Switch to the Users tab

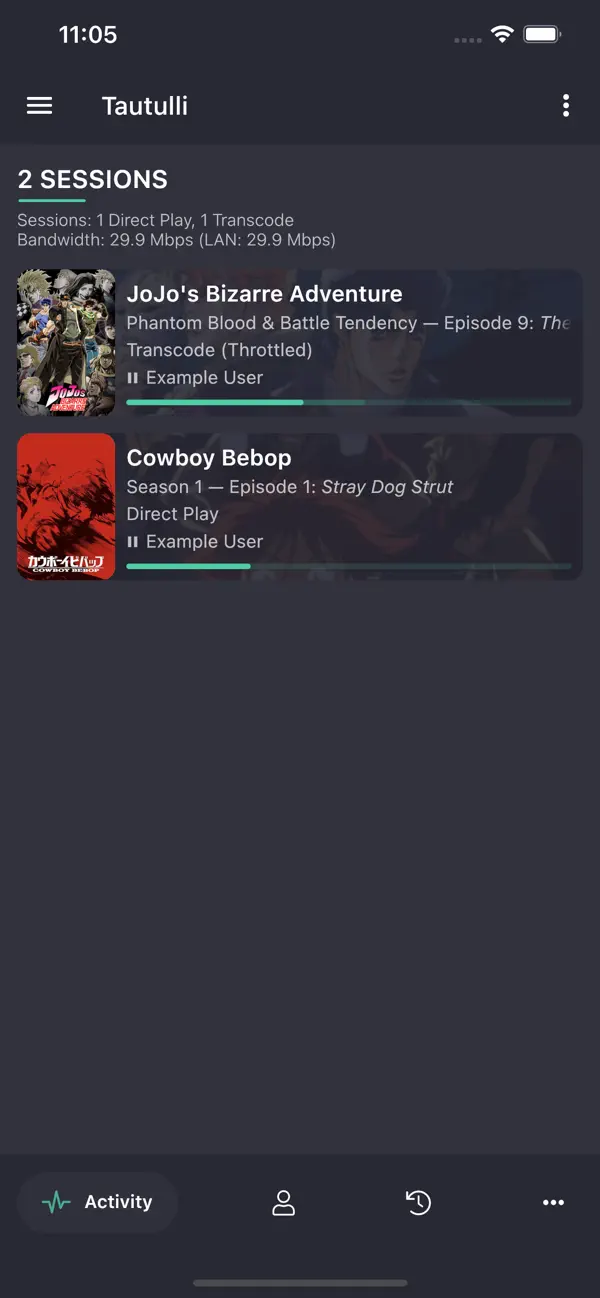coord(284,1202)
